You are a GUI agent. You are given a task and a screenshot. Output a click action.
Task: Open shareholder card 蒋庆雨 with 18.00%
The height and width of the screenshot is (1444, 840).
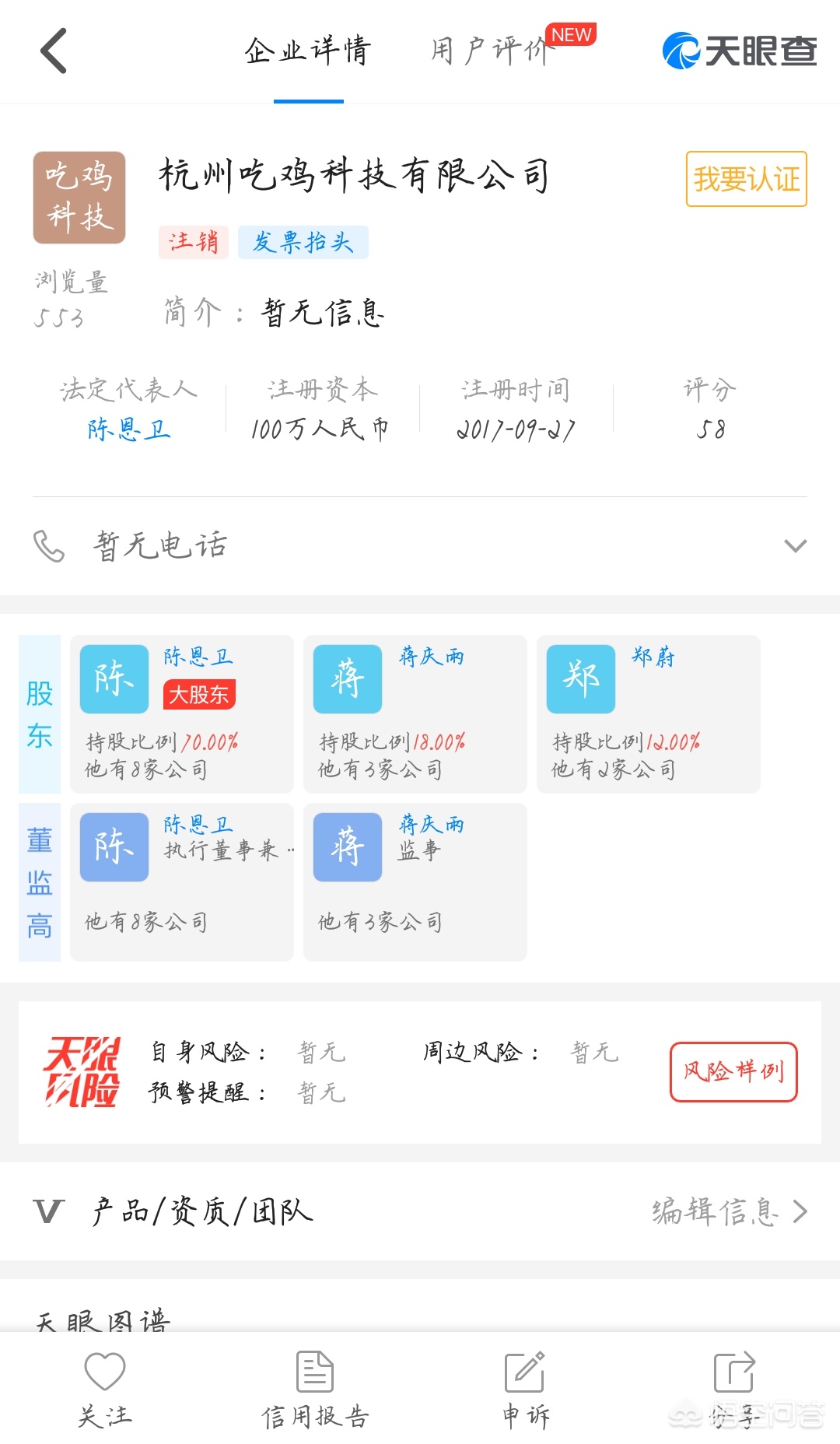coord(415,714)
